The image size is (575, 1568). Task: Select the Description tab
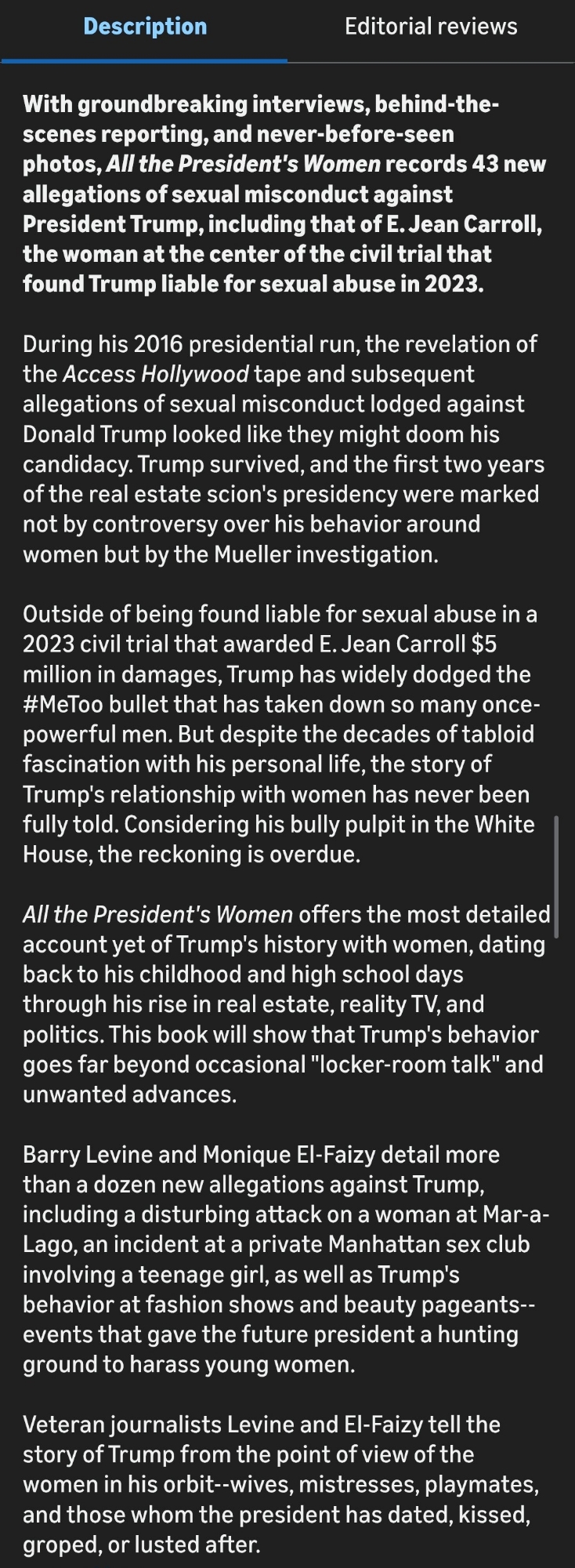(145, 27)
